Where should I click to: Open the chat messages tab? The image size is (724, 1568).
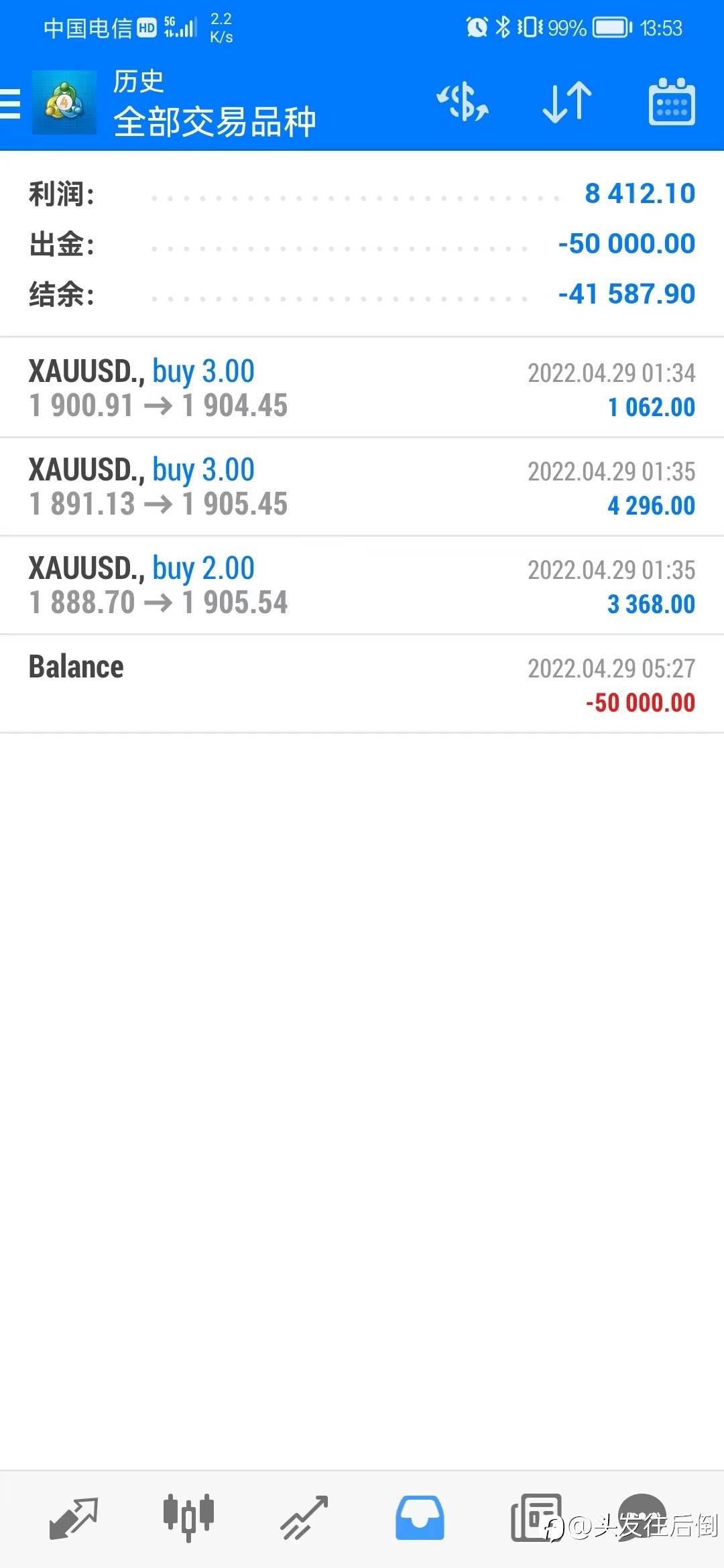point(642,1517)
